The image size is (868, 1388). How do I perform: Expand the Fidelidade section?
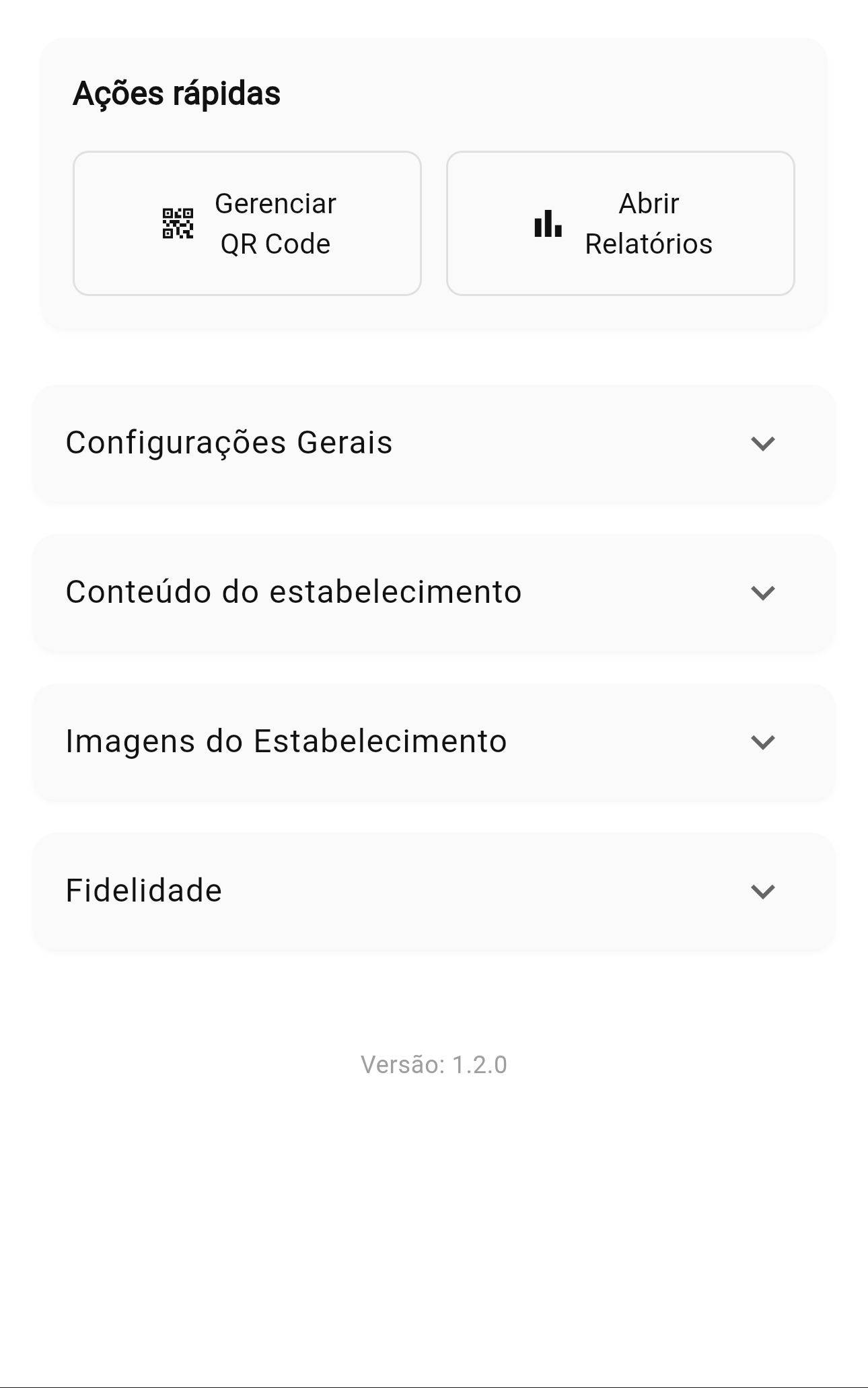[433, 891]
